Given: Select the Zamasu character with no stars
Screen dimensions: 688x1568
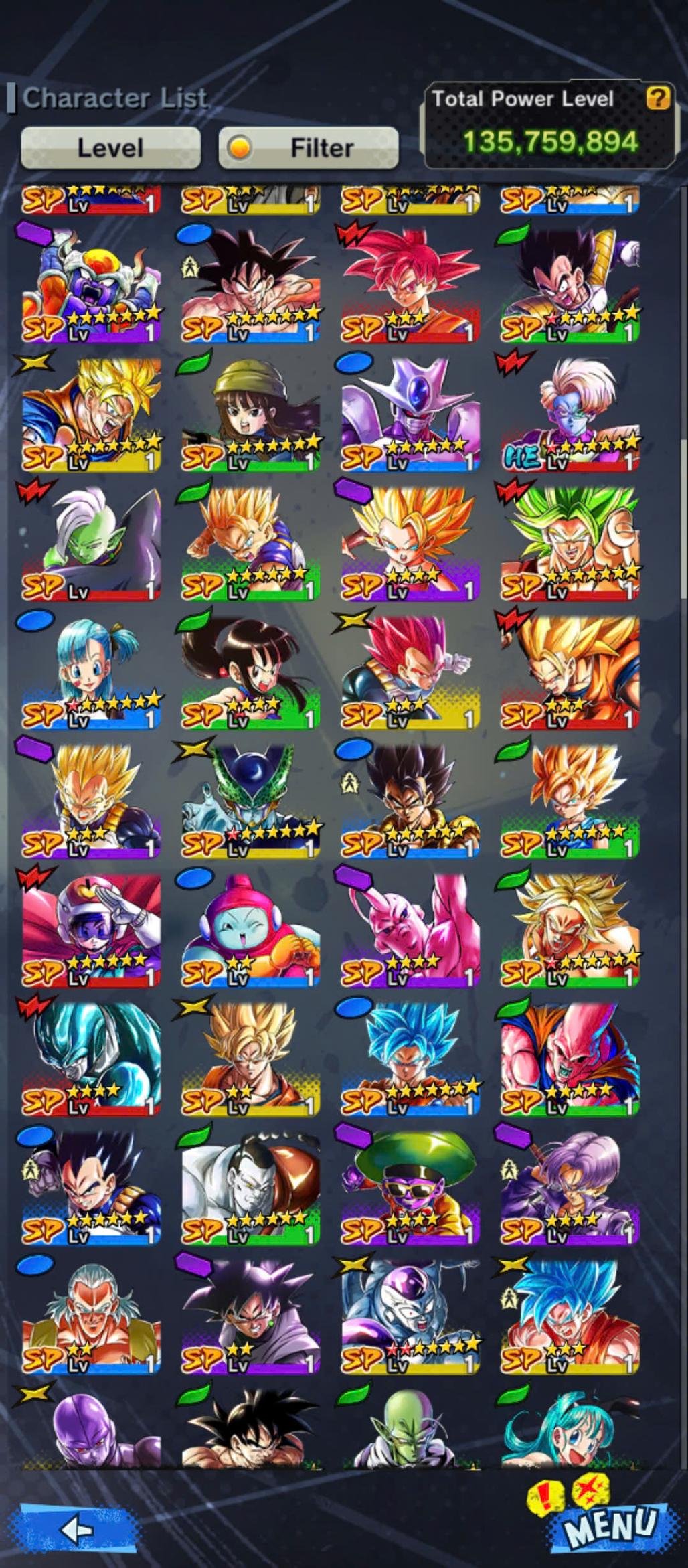Looking at the screenshot, I should (91, 541).
